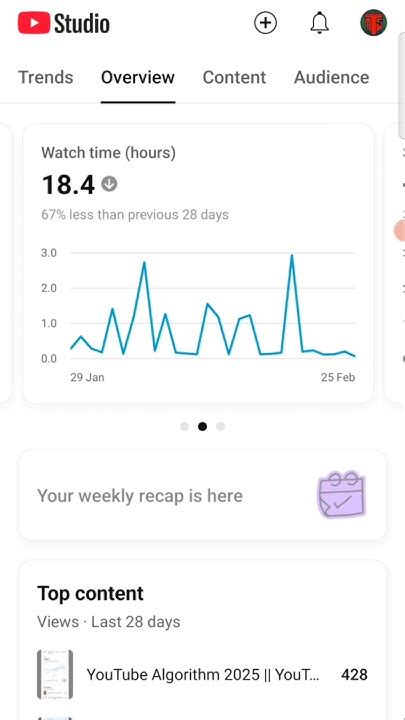Go to the Content tab
This screenshot has height=720, width=405.
point(234,77)
